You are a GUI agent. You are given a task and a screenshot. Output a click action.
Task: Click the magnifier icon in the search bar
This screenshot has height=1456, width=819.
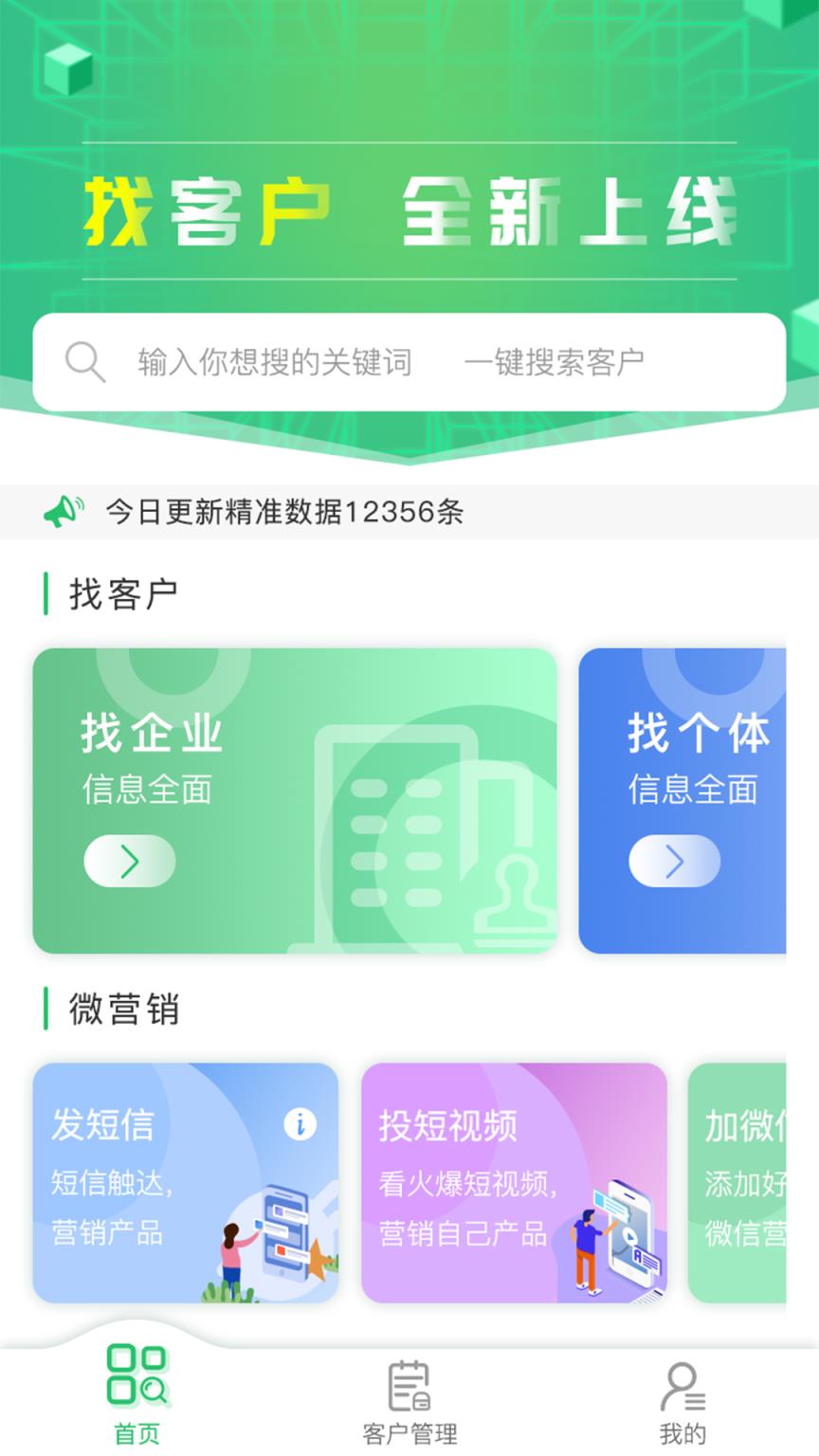[85, 360]
